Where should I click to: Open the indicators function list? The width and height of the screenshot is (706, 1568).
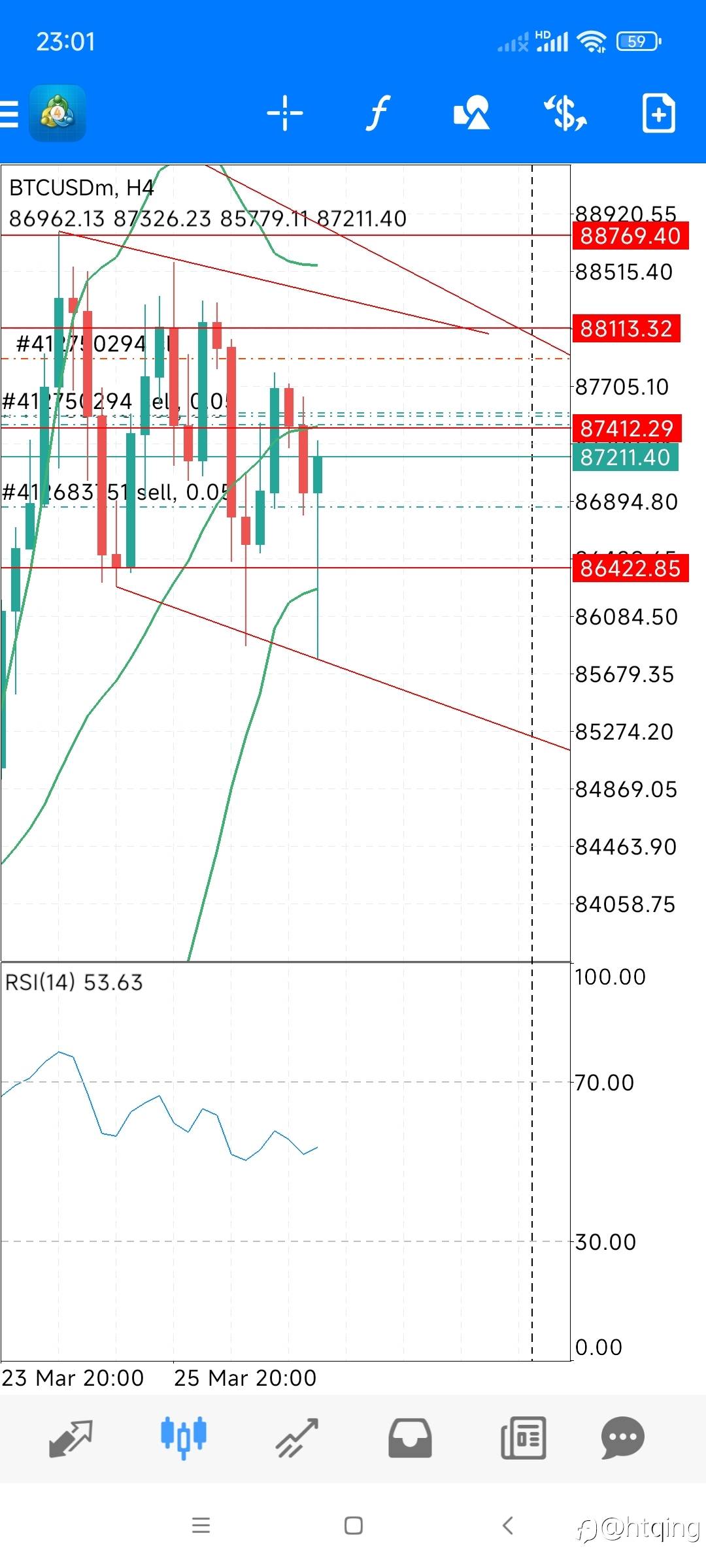click(377, 113)
